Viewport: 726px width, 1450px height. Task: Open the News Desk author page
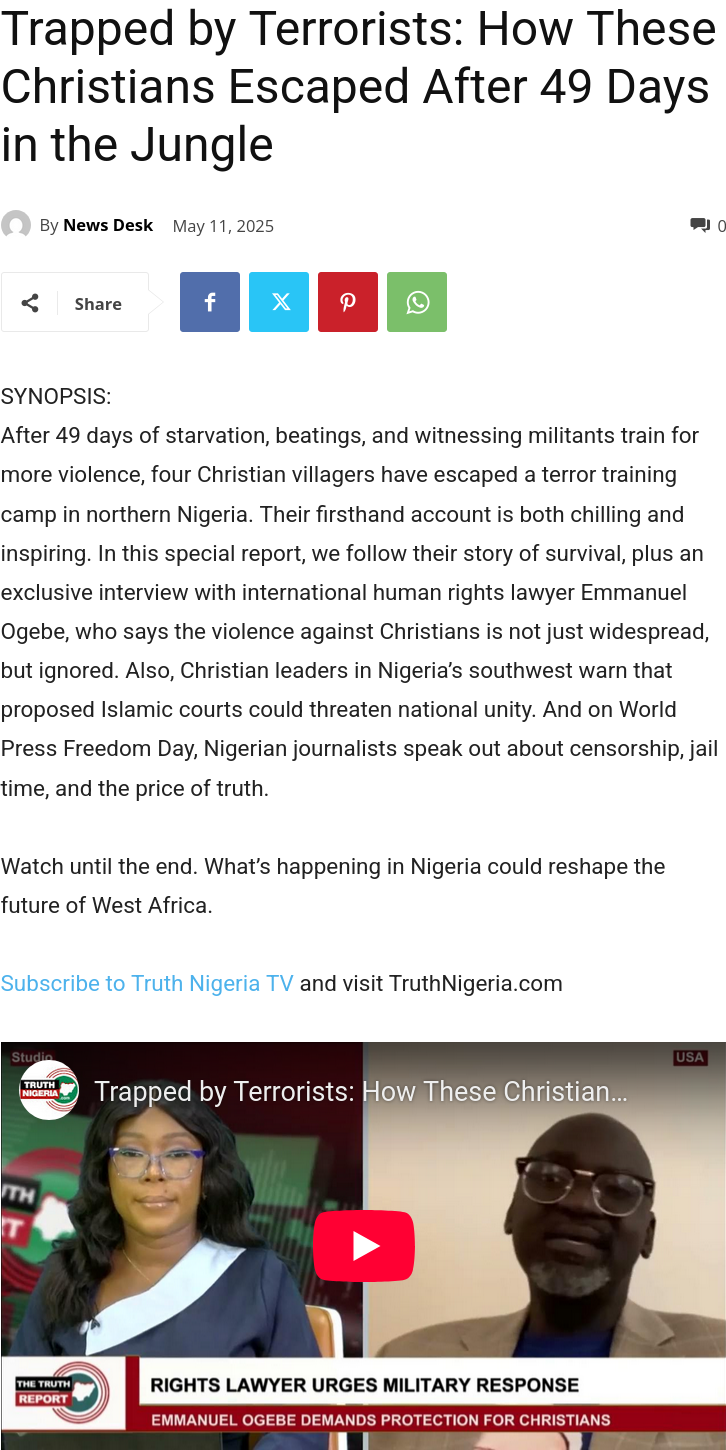coord(108,226)
